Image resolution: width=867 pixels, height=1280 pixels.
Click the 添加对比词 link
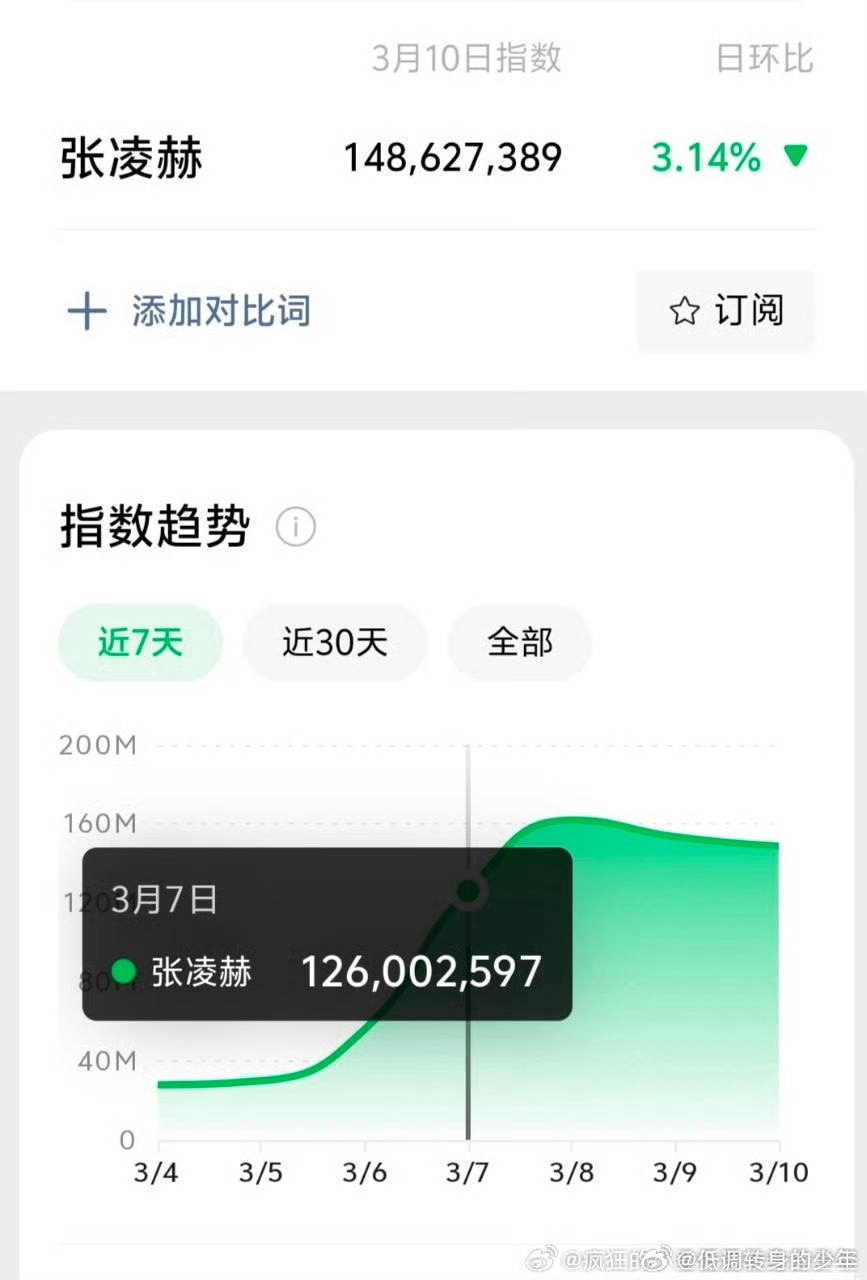click(220, 312)
